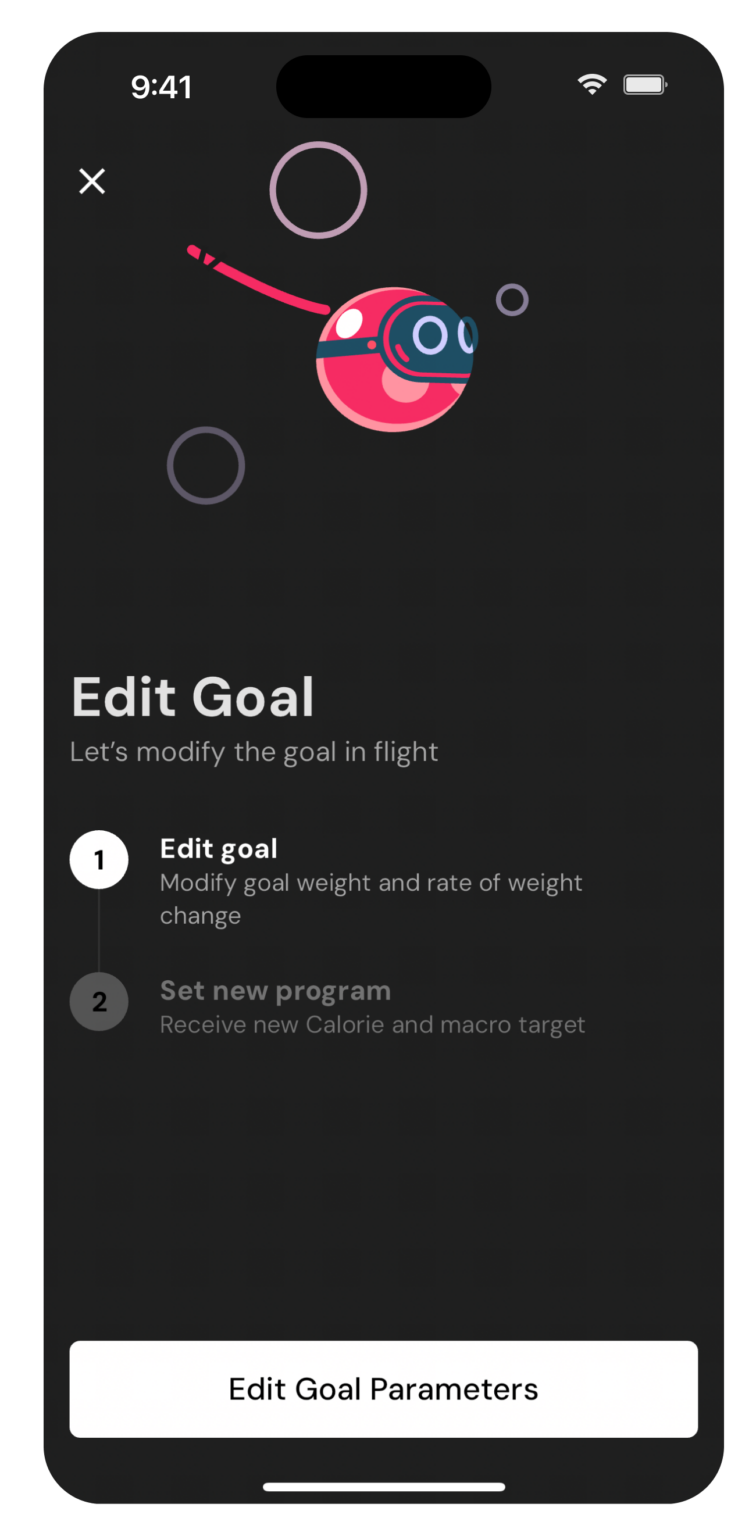Select the large purple circle decoration
The width and height of the screenshot is (756, 1536).
[318, 190]
